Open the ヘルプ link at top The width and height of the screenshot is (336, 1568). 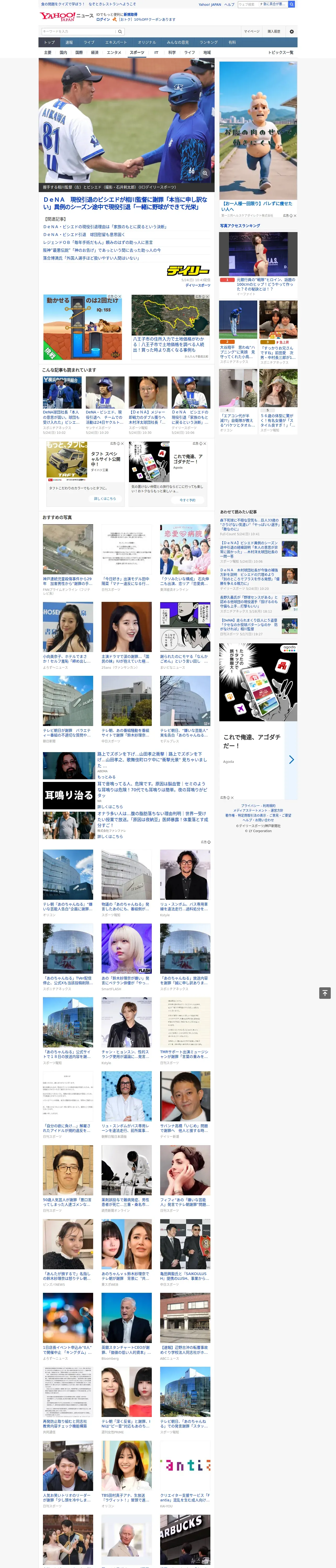tap(229, 4)
